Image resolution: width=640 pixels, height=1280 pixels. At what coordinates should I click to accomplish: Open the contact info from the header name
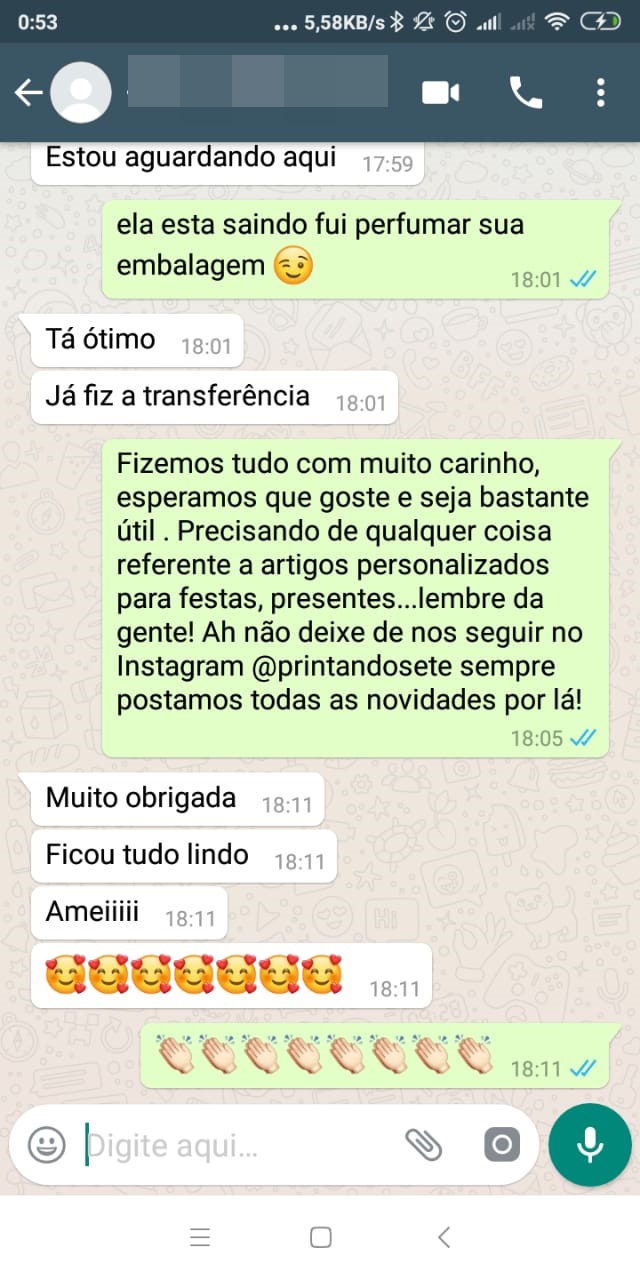click(x=258, y=81)
